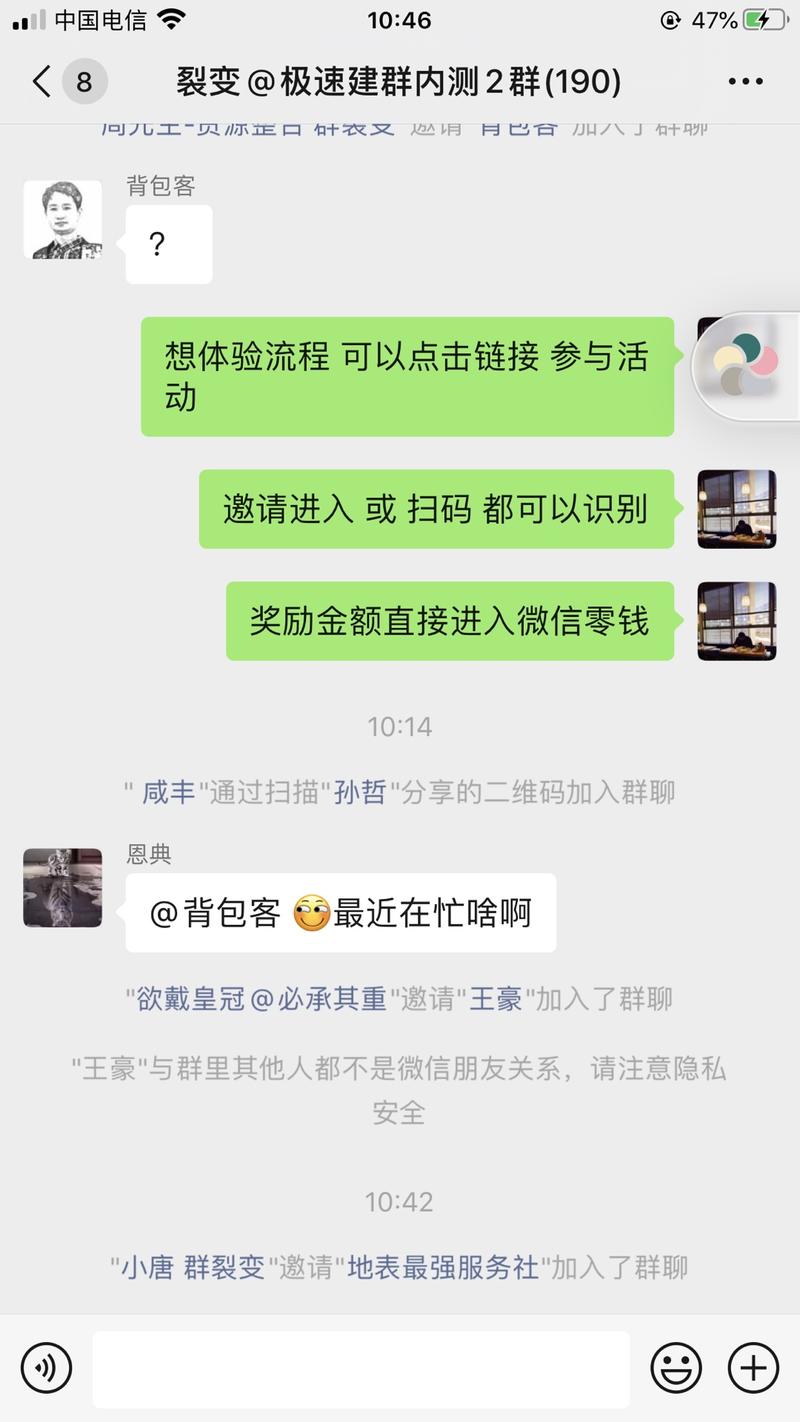Screen dimensions: 800x1422
Task: Select the message about 微信零钱 rewards
Action: (x=449, y=621)
